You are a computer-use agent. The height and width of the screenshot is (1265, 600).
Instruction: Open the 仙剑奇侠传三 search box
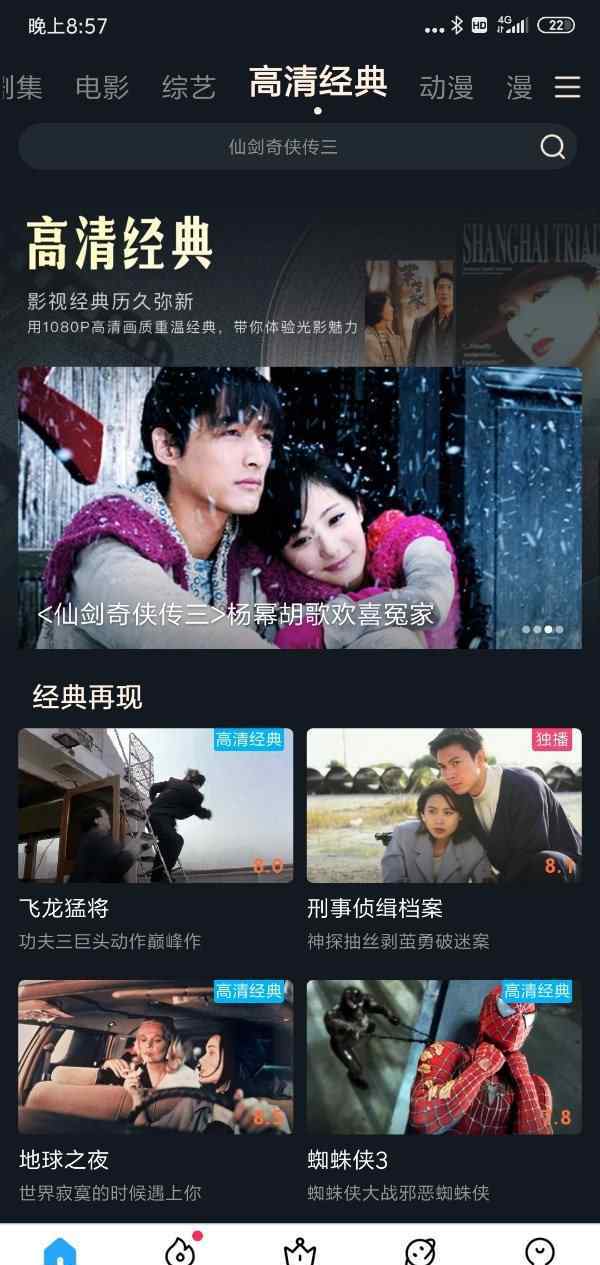[x=283, y=147]
